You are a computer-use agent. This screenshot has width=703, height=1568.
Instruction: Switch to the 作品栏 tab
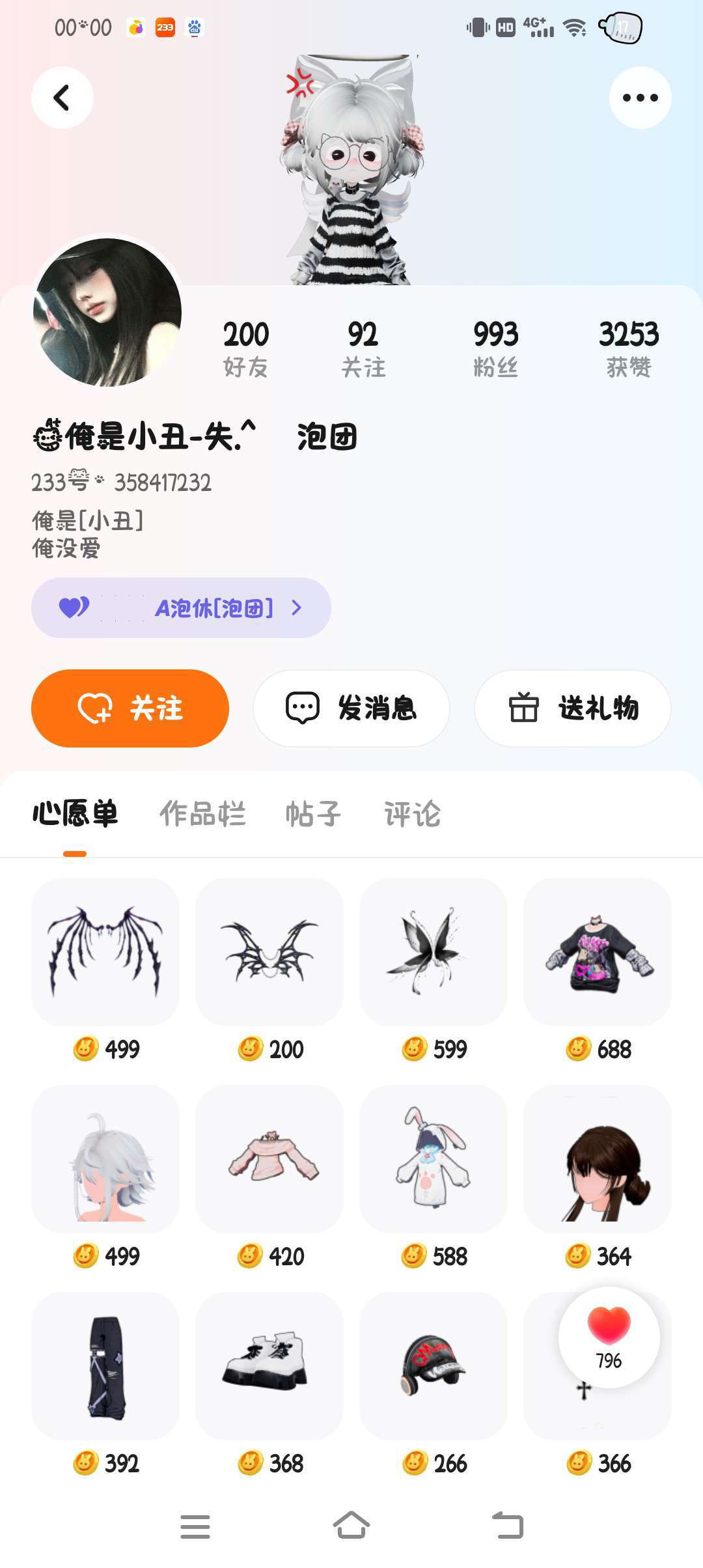[202, 814]
